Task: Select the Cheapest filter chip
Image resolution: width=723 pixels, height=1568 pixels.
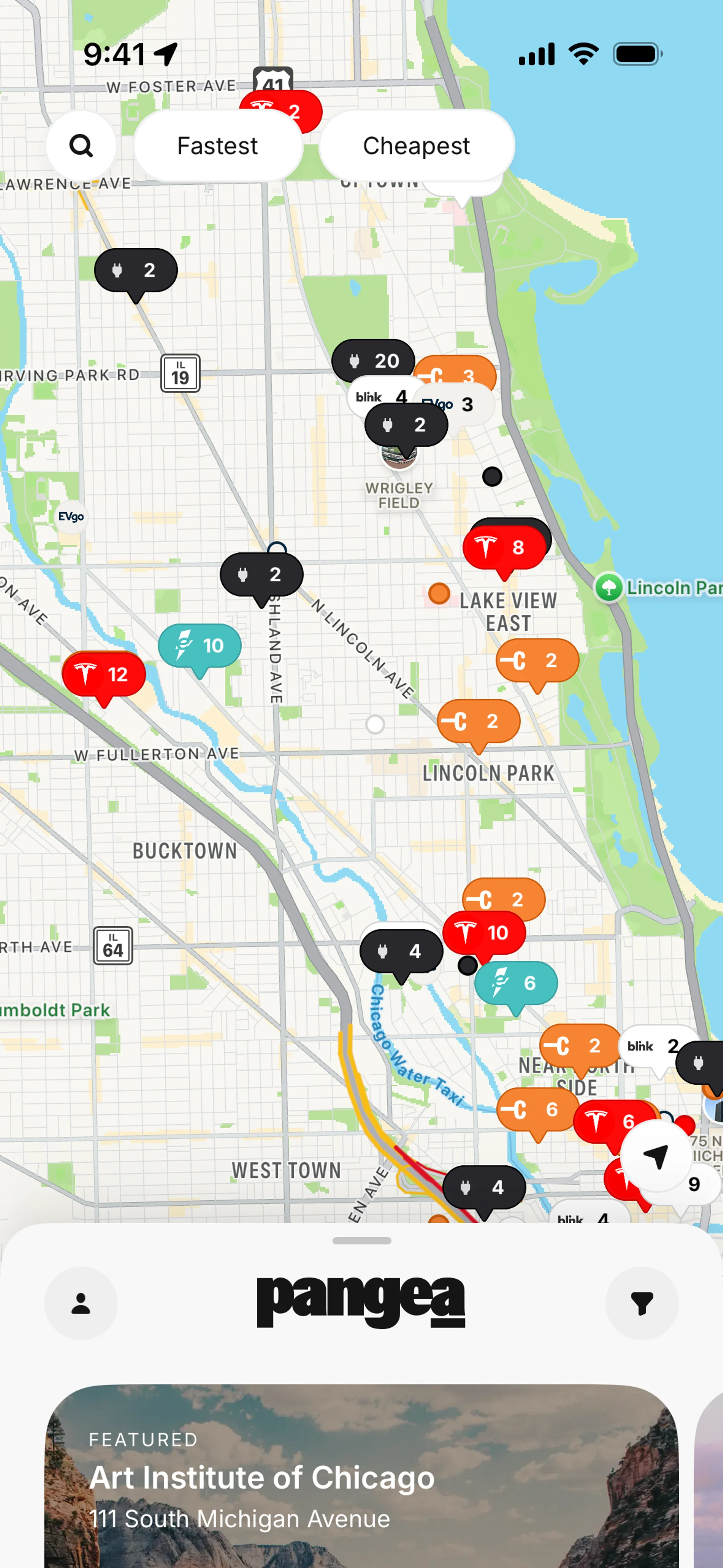Action: pyautogui.click(x=416, y=146)
